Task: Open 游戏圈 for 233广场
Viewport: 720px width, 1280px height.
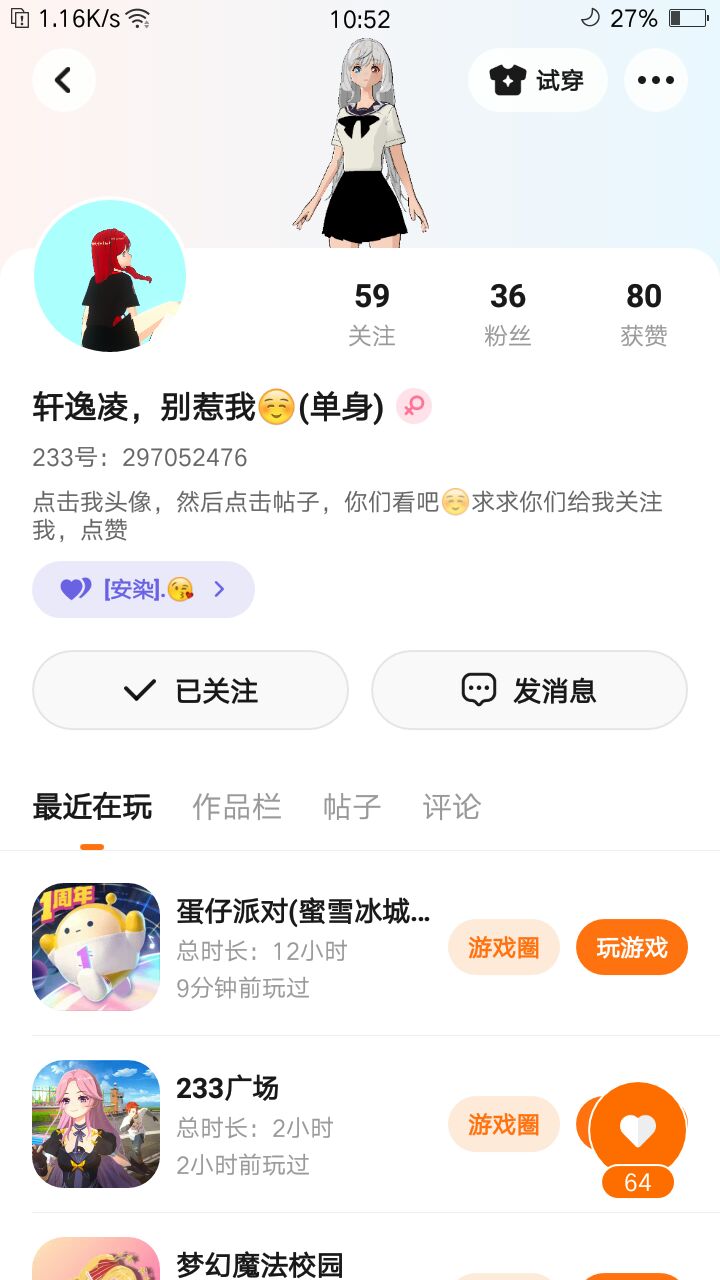Action: click(503, 1124)
